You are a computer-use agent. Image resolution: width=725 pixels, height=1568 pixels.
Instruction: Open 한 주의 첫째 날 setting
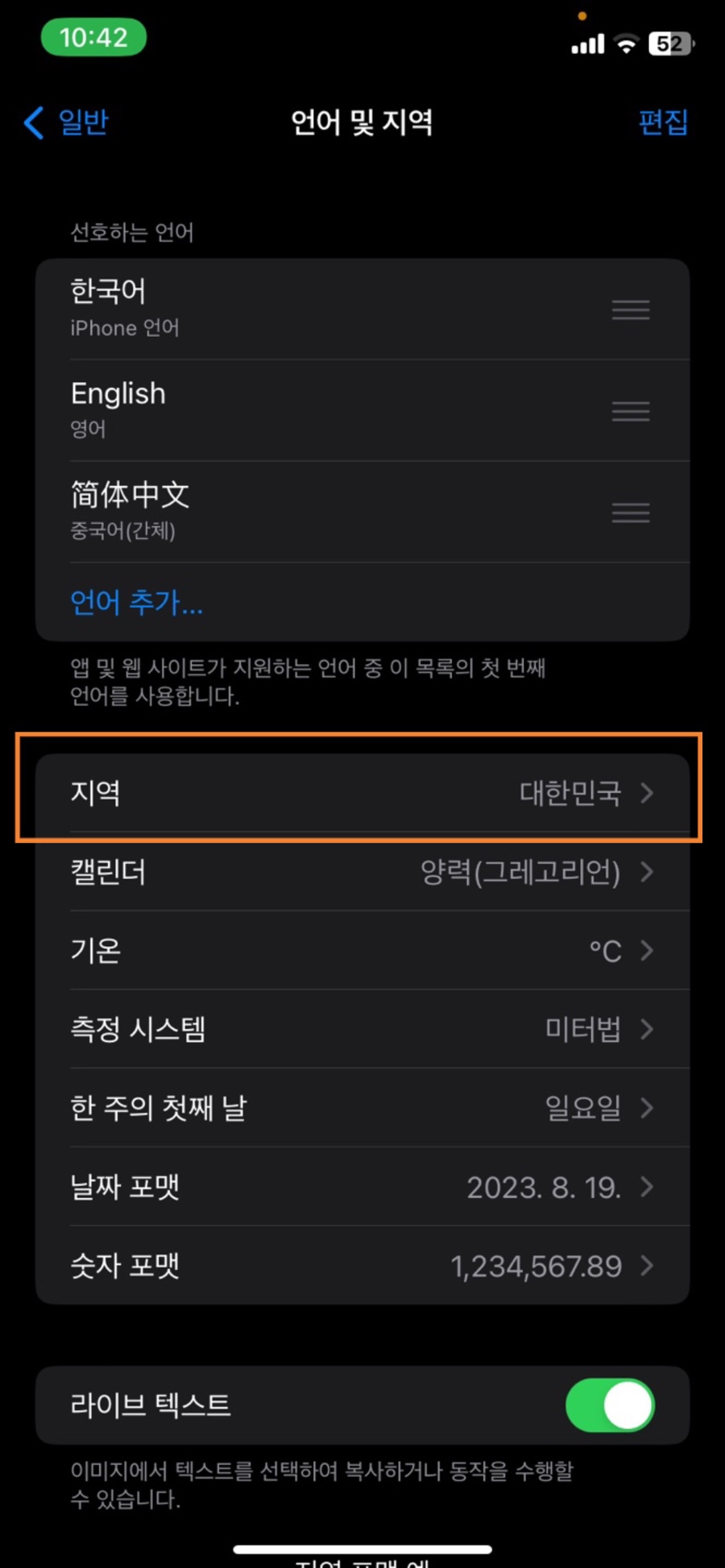pyautogui.click(x=362, y=1108)
